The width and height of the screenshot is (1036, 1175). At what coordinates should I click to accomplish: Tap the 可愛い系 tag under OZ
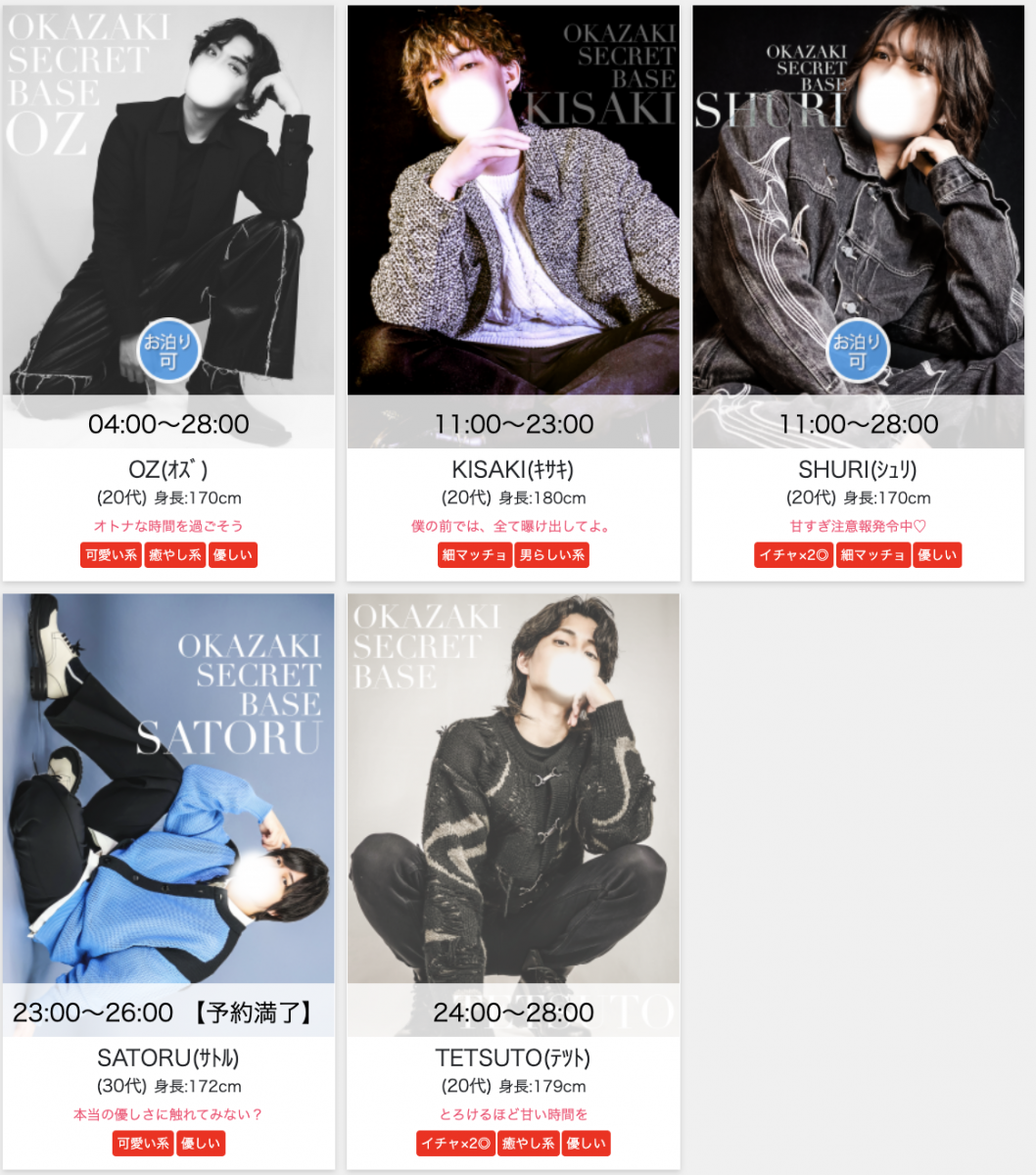point(111,555)
